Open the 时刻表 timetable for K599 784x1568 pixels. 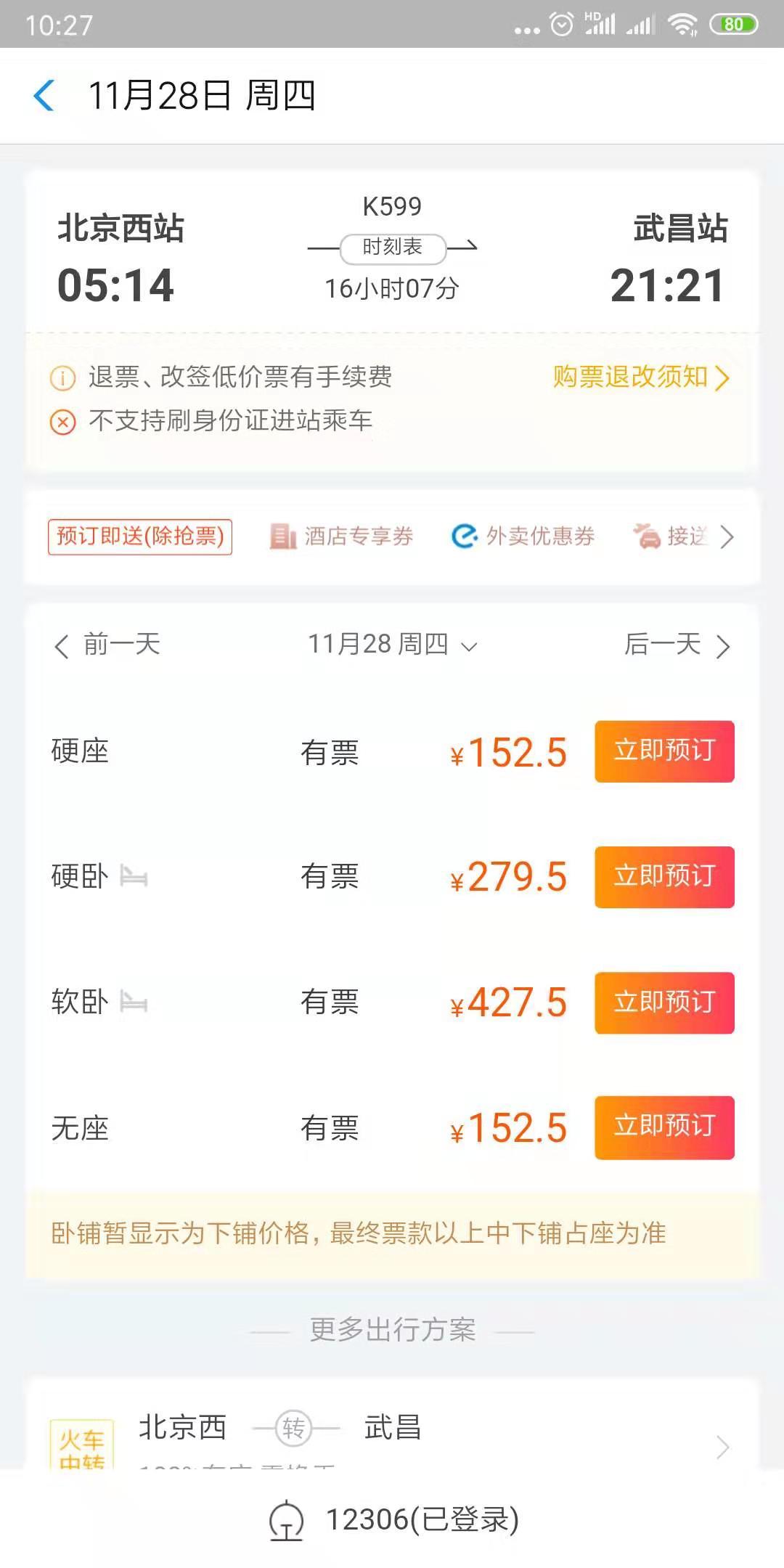tap(392, 248)
